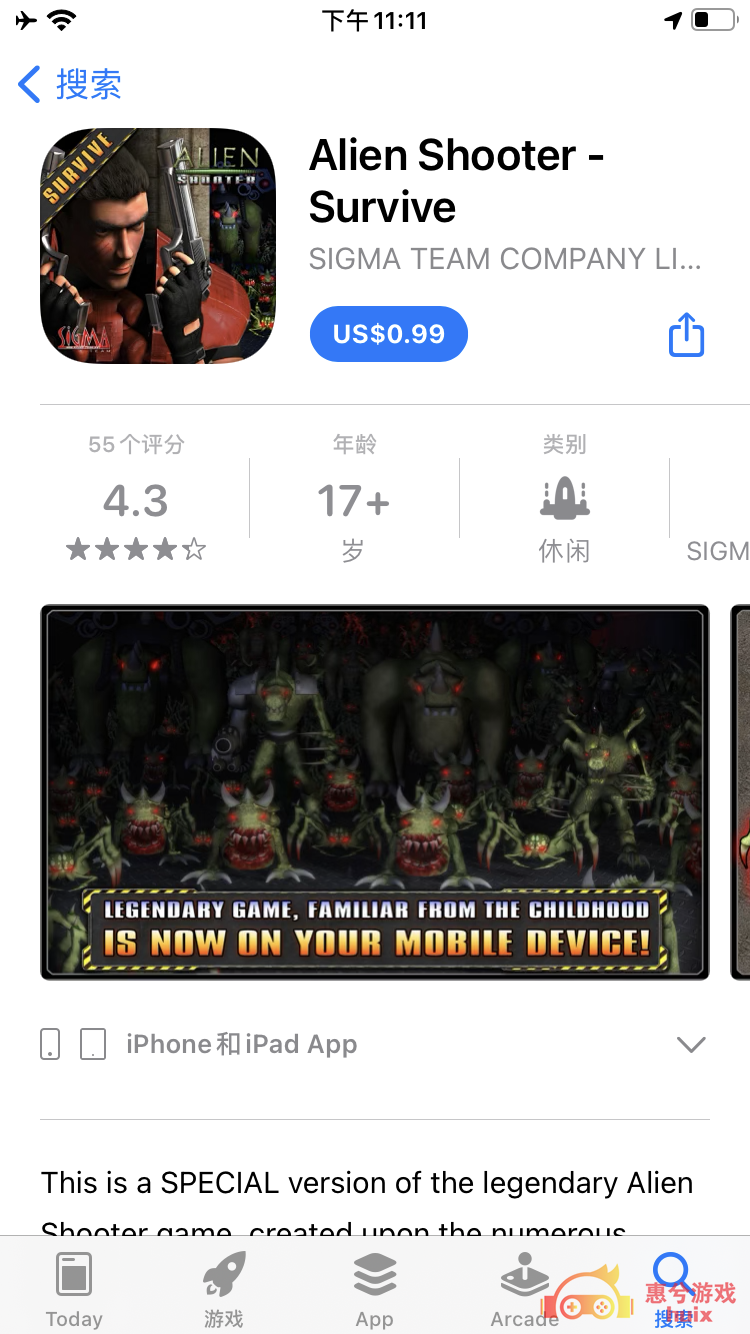This screenshot has height=1334, width=750.
Task: Buy the app for US$0.99
Action: tap(388, 334)
